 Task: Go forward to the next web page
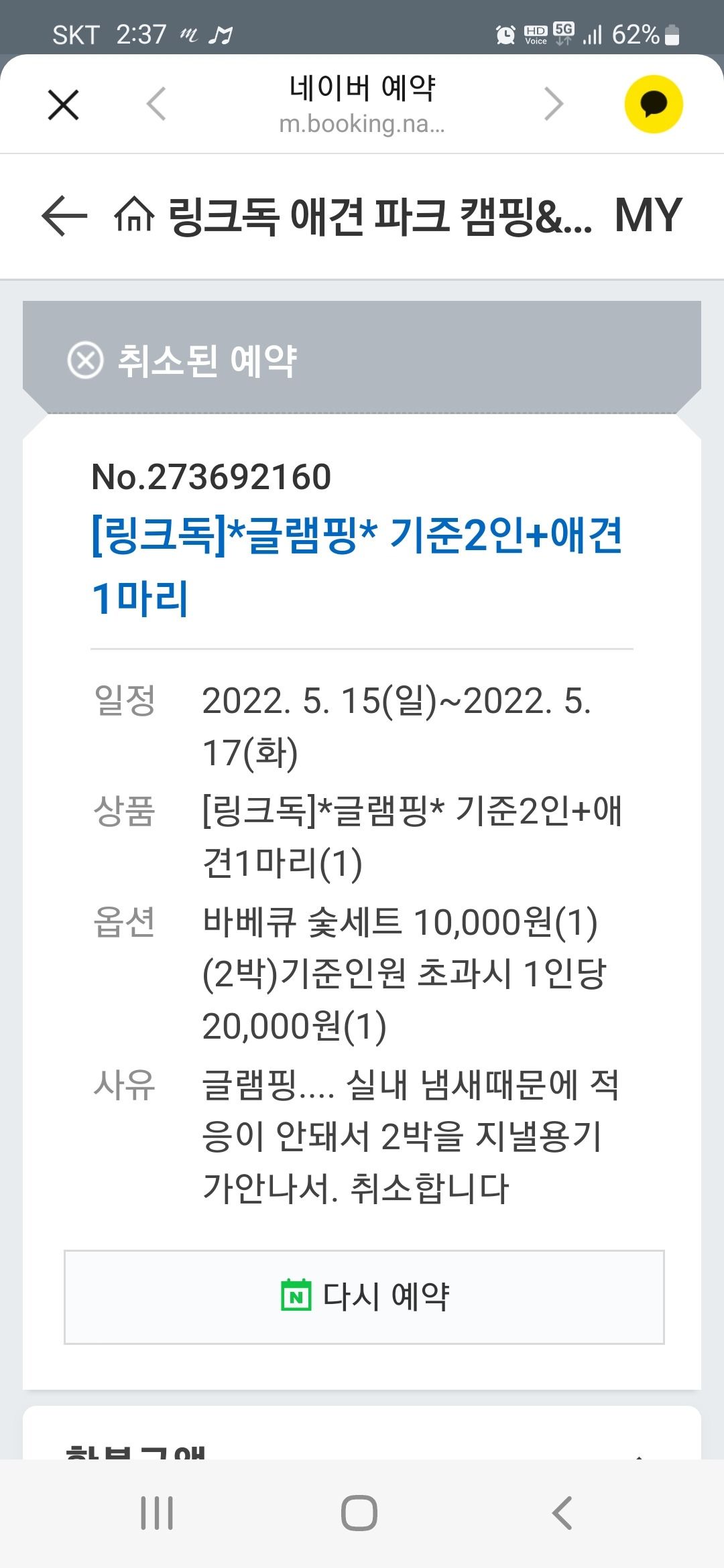[x=554, y=105]
